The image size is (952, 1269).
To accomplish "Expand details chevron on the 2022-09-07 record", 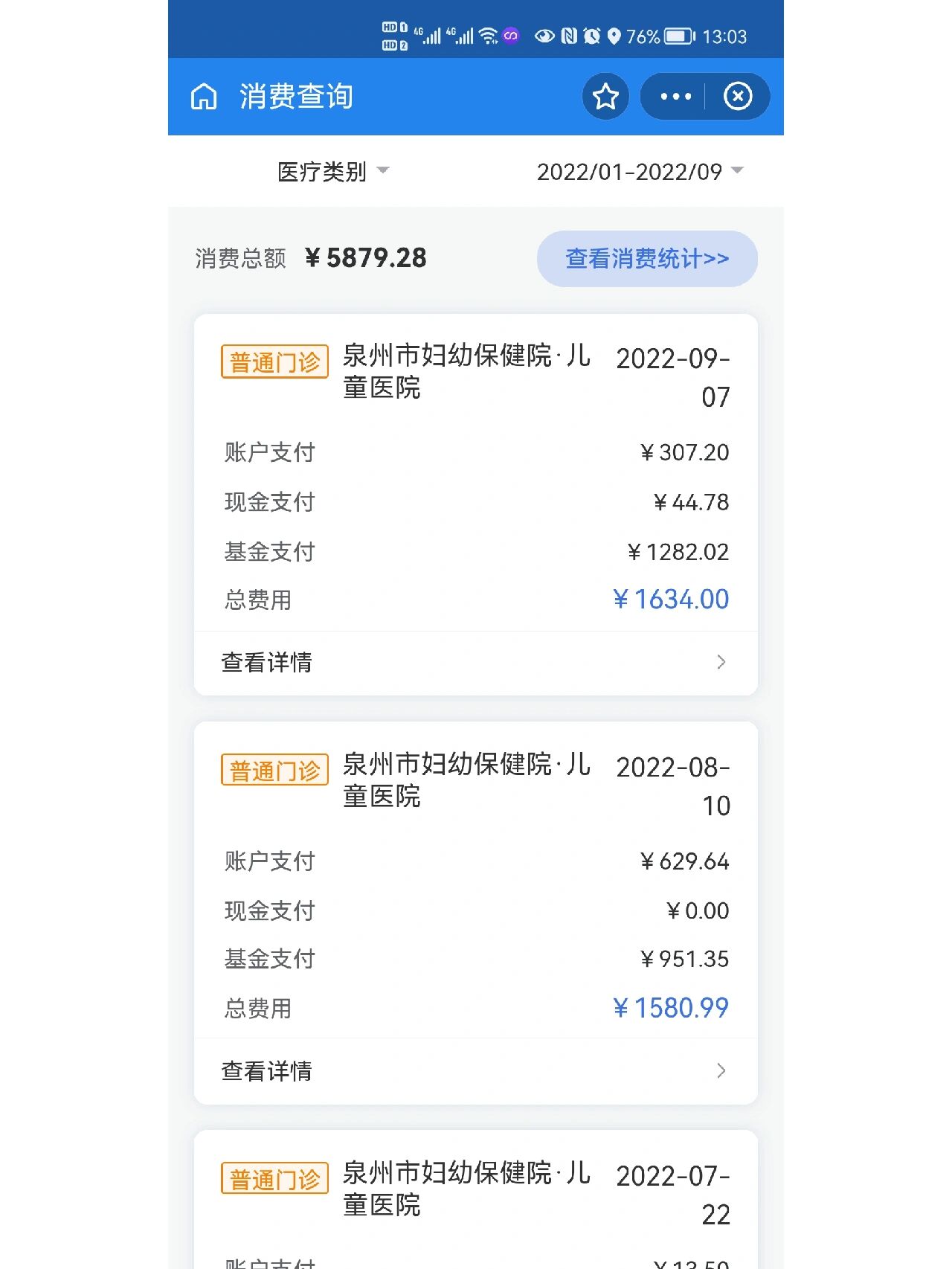I will [721, 662].
